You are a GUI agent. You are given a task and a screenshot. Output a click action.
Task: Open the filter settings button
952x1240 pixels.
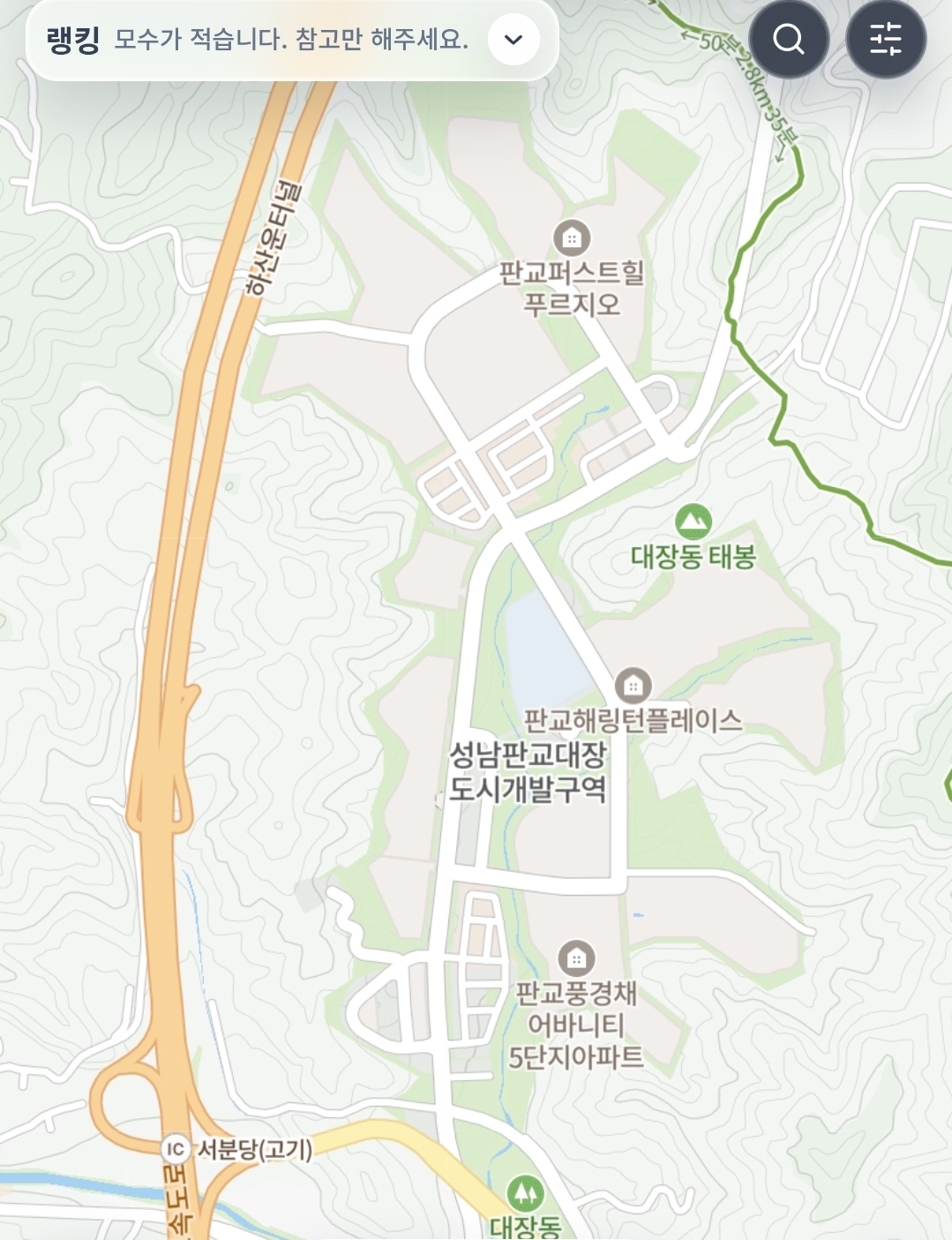tap(886, 39)
